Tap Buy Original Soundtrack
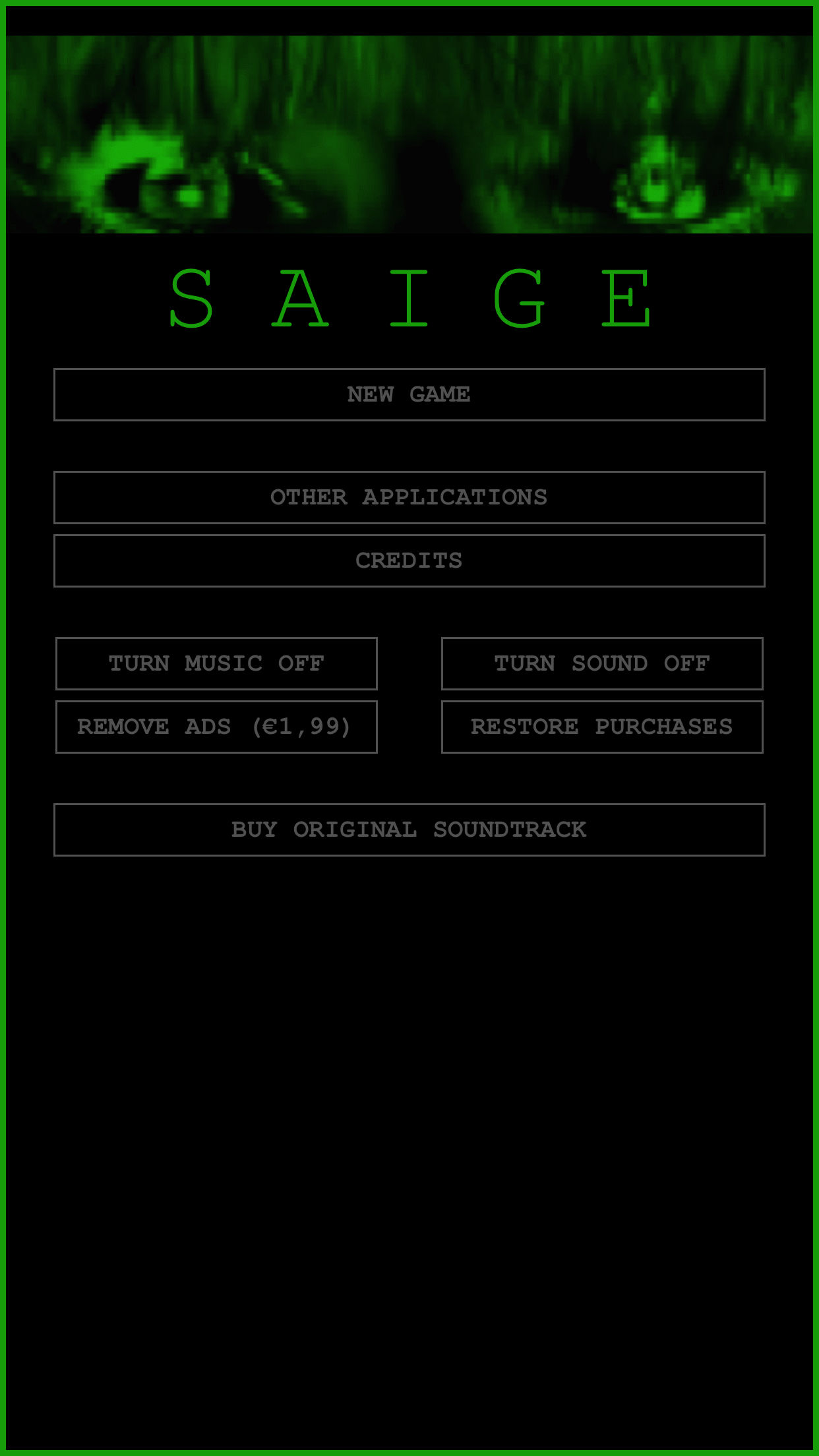Image resolution: width=819 pixels, height=1456 pixels. tap(409, 830)
